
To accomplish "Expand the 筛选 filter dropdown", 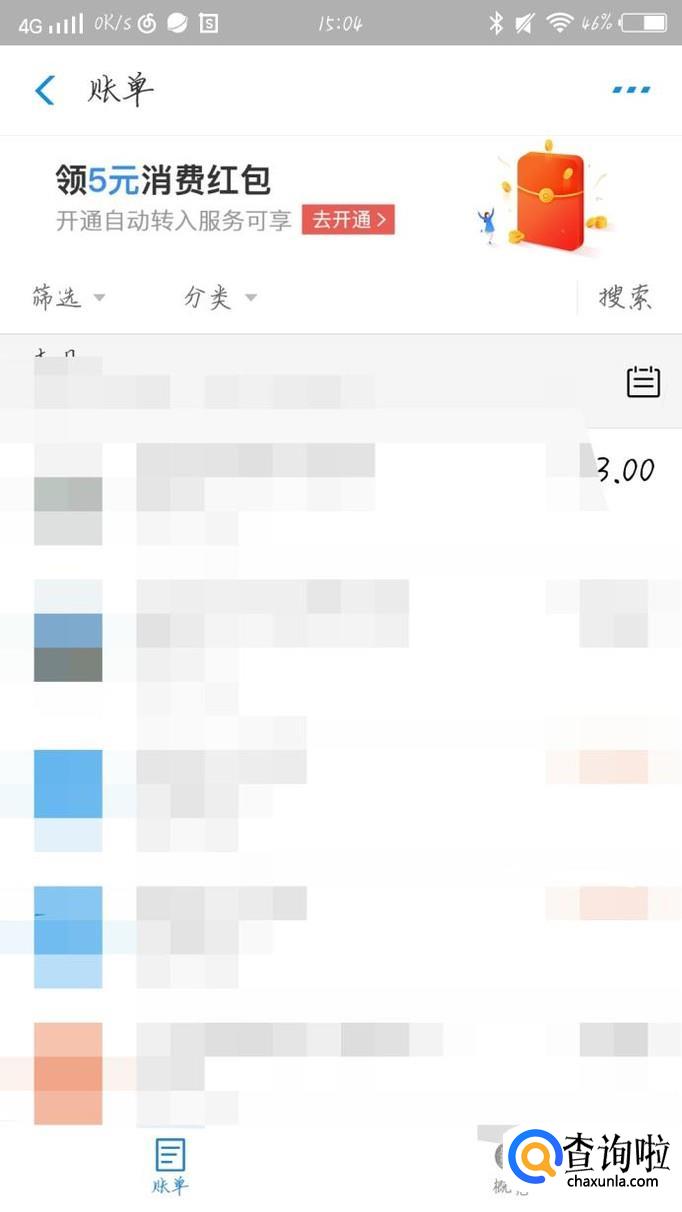I will tap(68, 297).
